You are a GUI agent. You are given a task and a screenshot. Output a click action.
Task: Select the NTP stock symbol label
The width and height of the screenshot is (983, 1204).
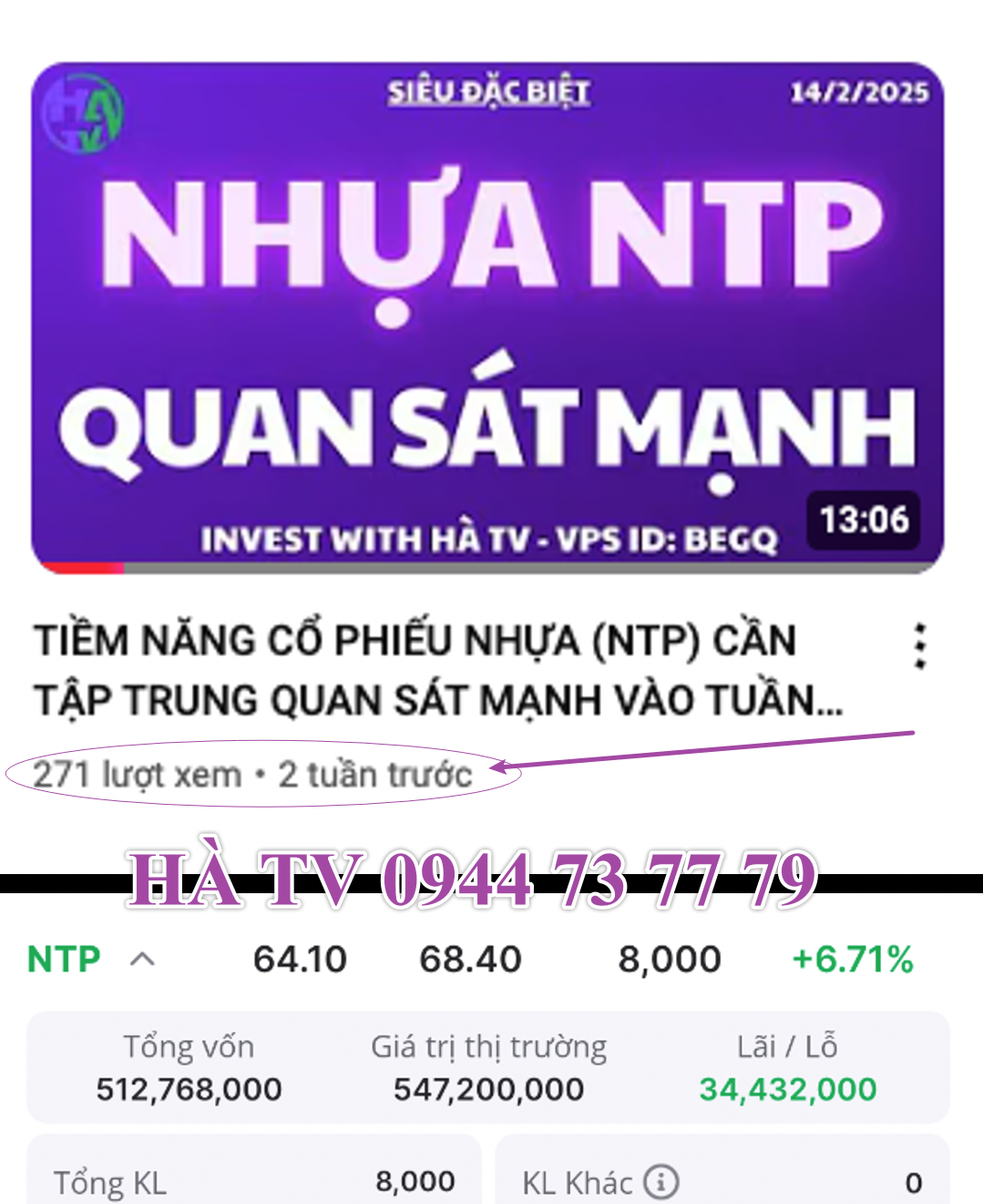64,958
